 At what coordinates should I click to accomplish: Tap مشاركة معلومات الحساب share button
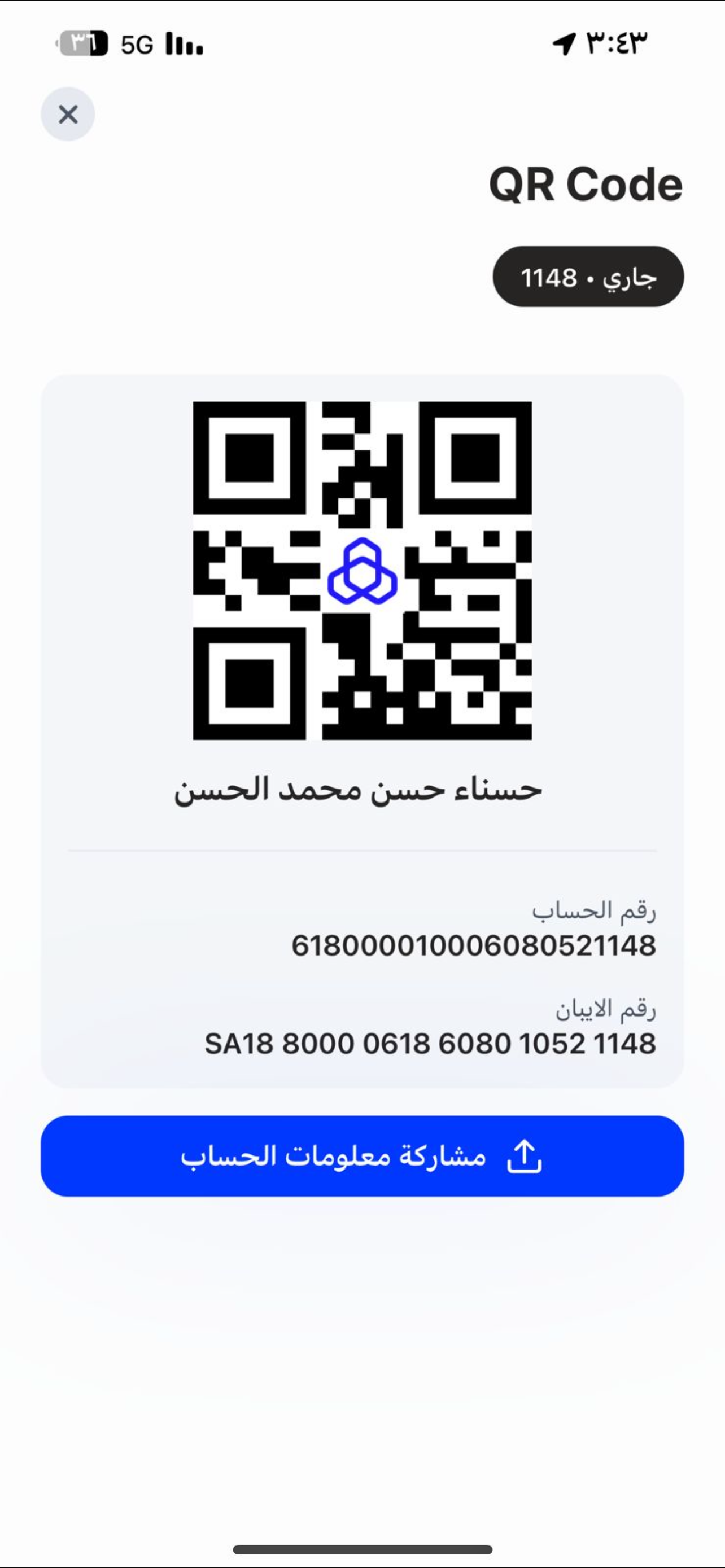click(362, 1156)
